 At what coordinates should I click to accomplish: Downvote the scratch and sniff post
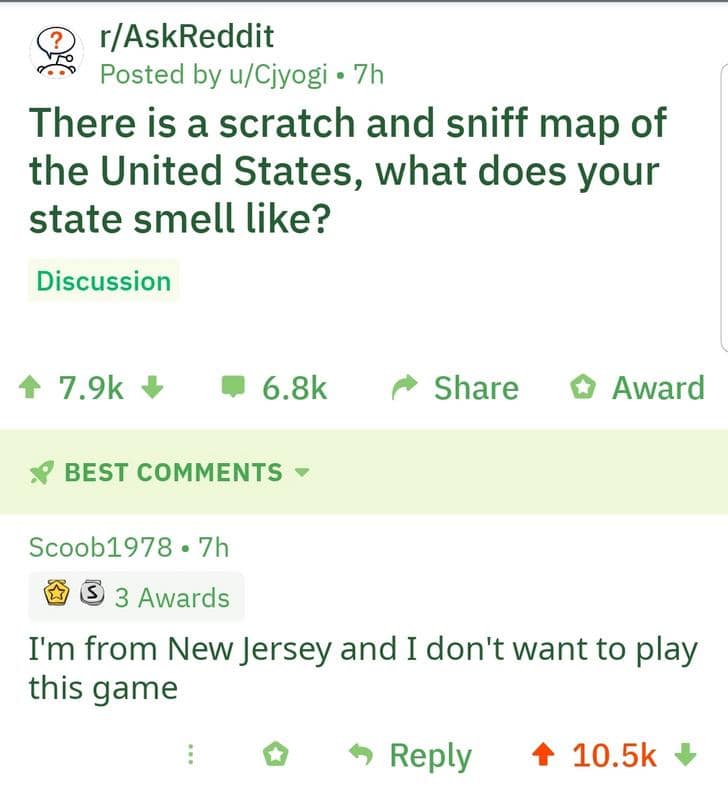click(x=153, y=388)
